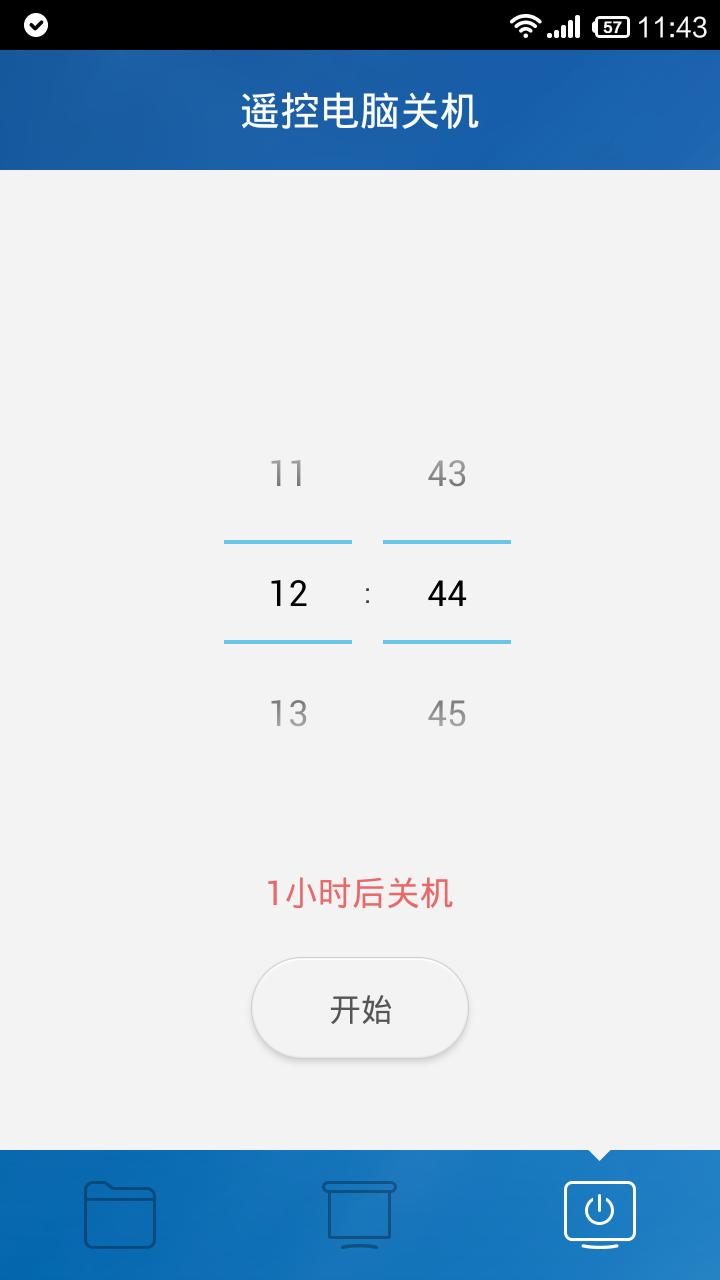This screenshot has height=1280, width=720.
Task: Click the selected hour value 12
Action: 287,593
